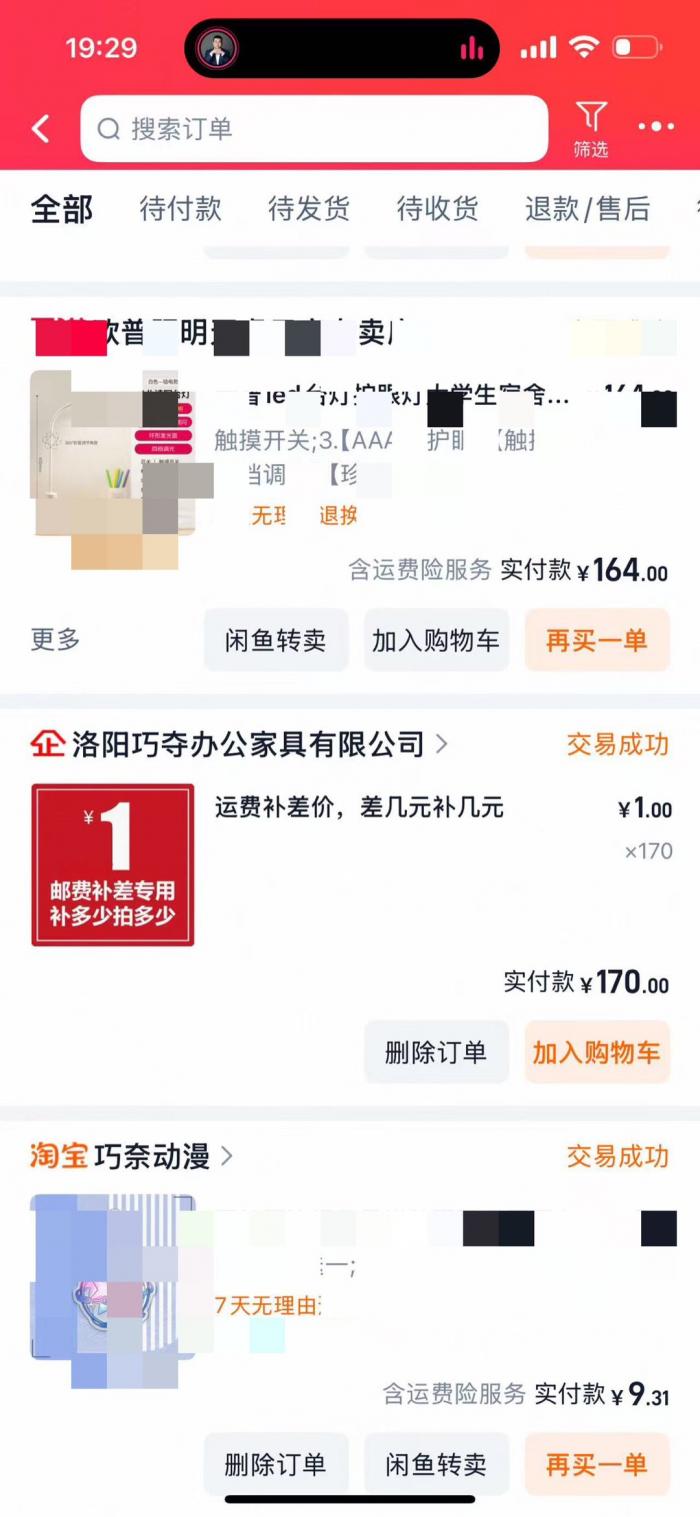This screenshot has width=700, height=1517.
Task: Tap 再买一单 on the ¥164 lamp order
Action: point(596,641)
